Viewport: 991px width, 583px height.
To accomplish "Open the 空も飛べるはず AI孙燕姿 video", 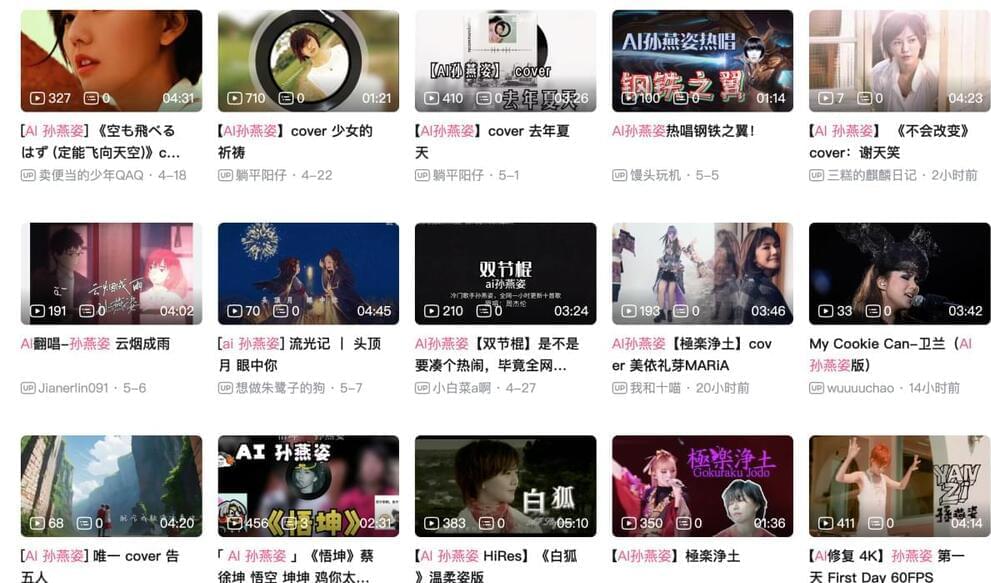I will (x=111, y=60).
